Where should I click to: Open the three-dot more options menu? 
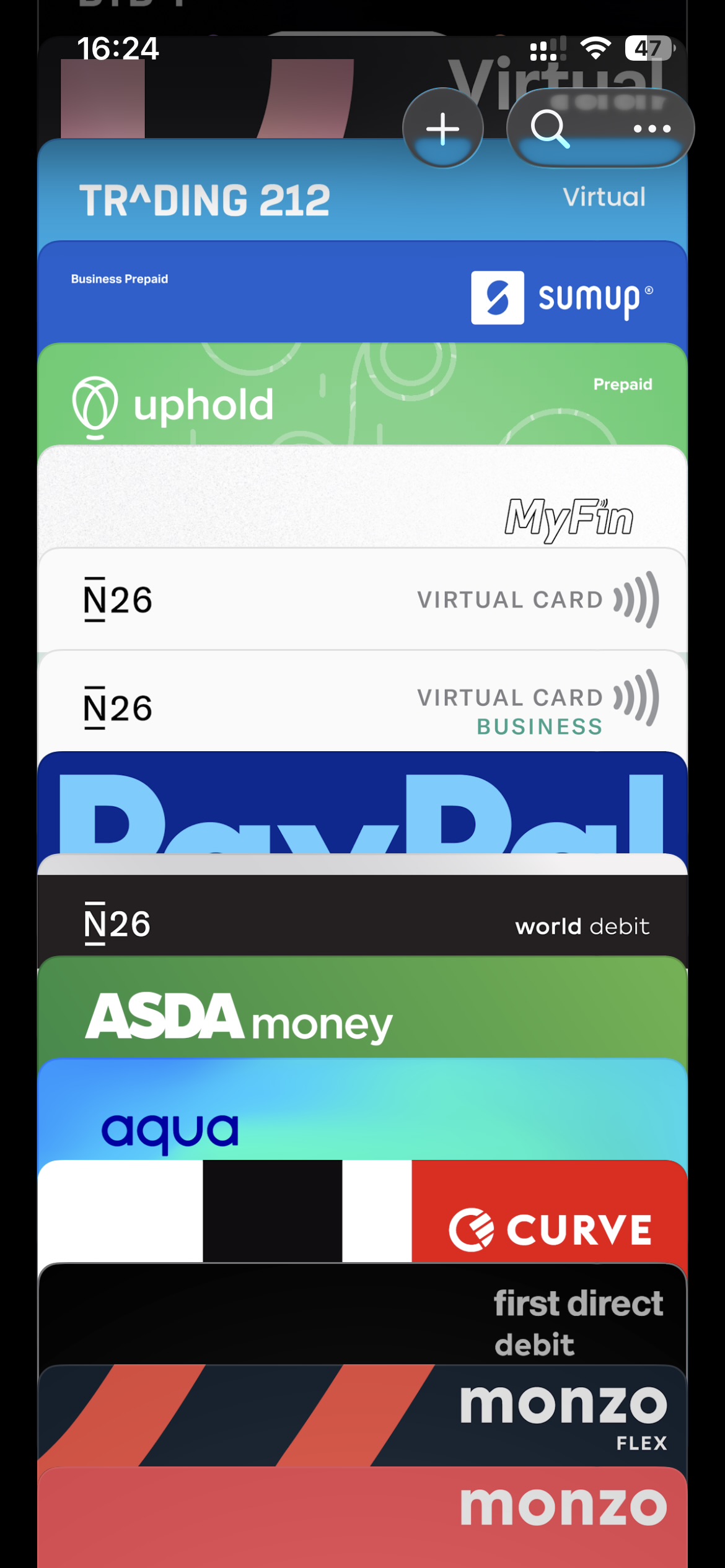pos(652,129)
